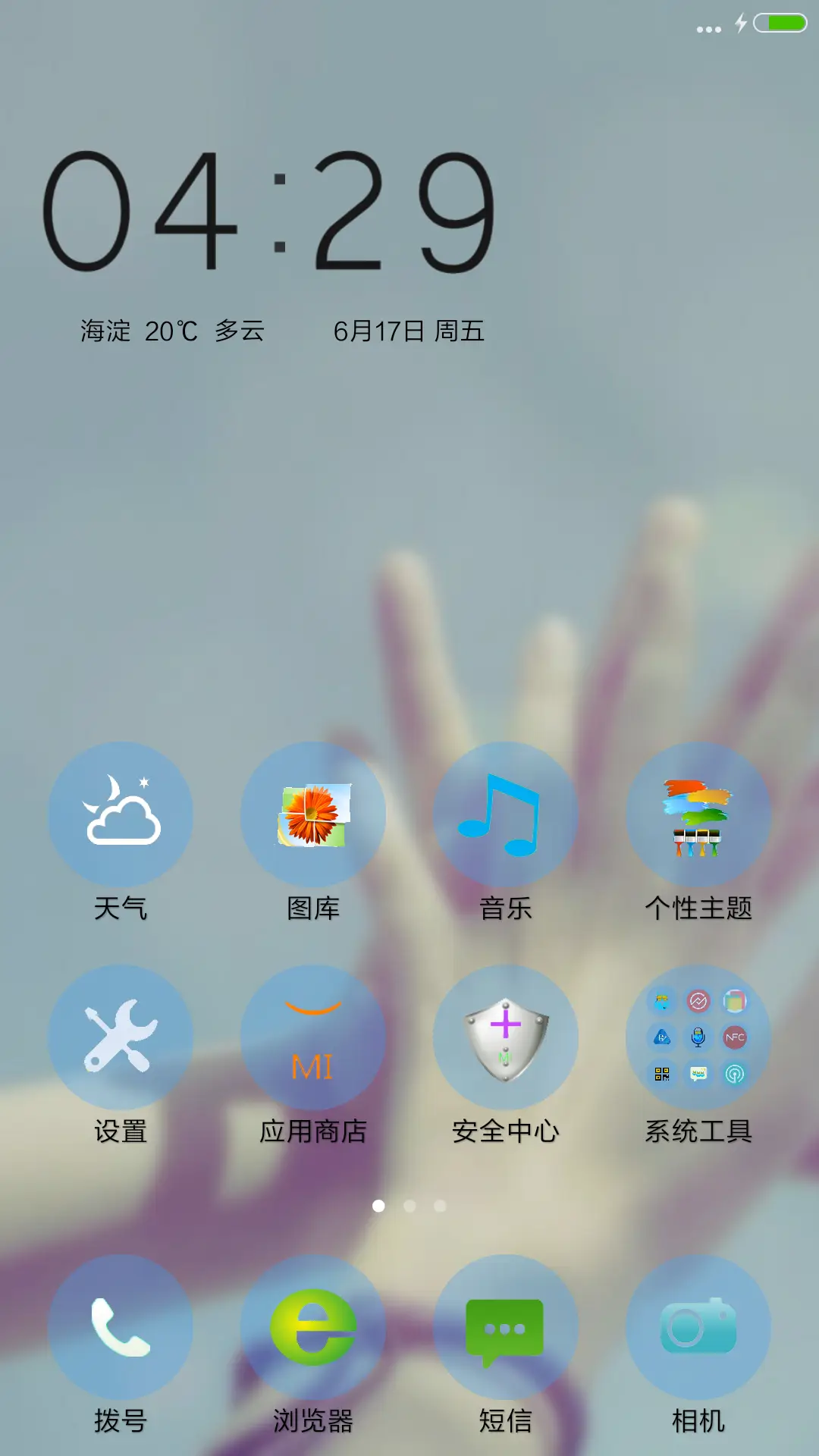
Task: Launch the 音乐 music player
Action: tap(507, 813)
